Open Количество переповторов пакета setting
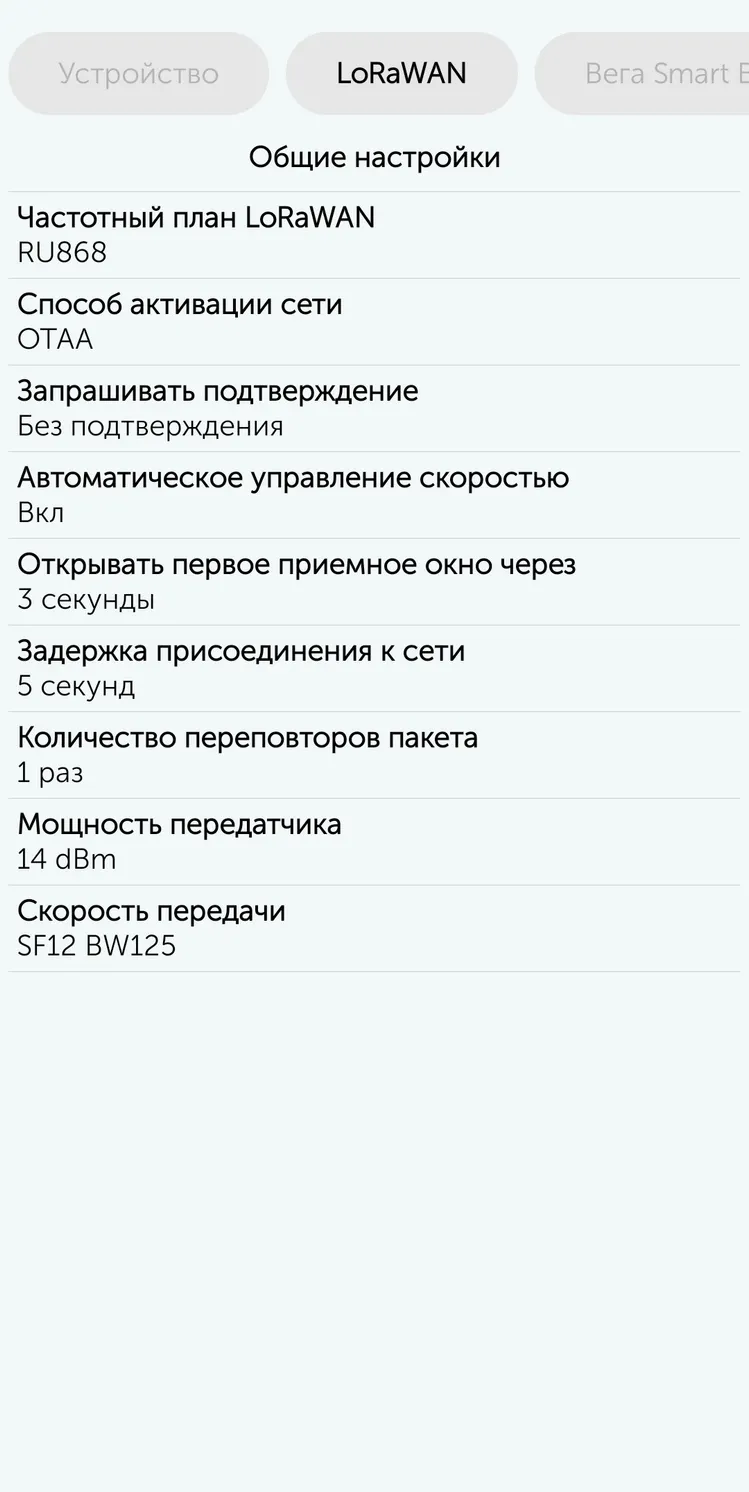749x1492 pixels. (374, 755)
